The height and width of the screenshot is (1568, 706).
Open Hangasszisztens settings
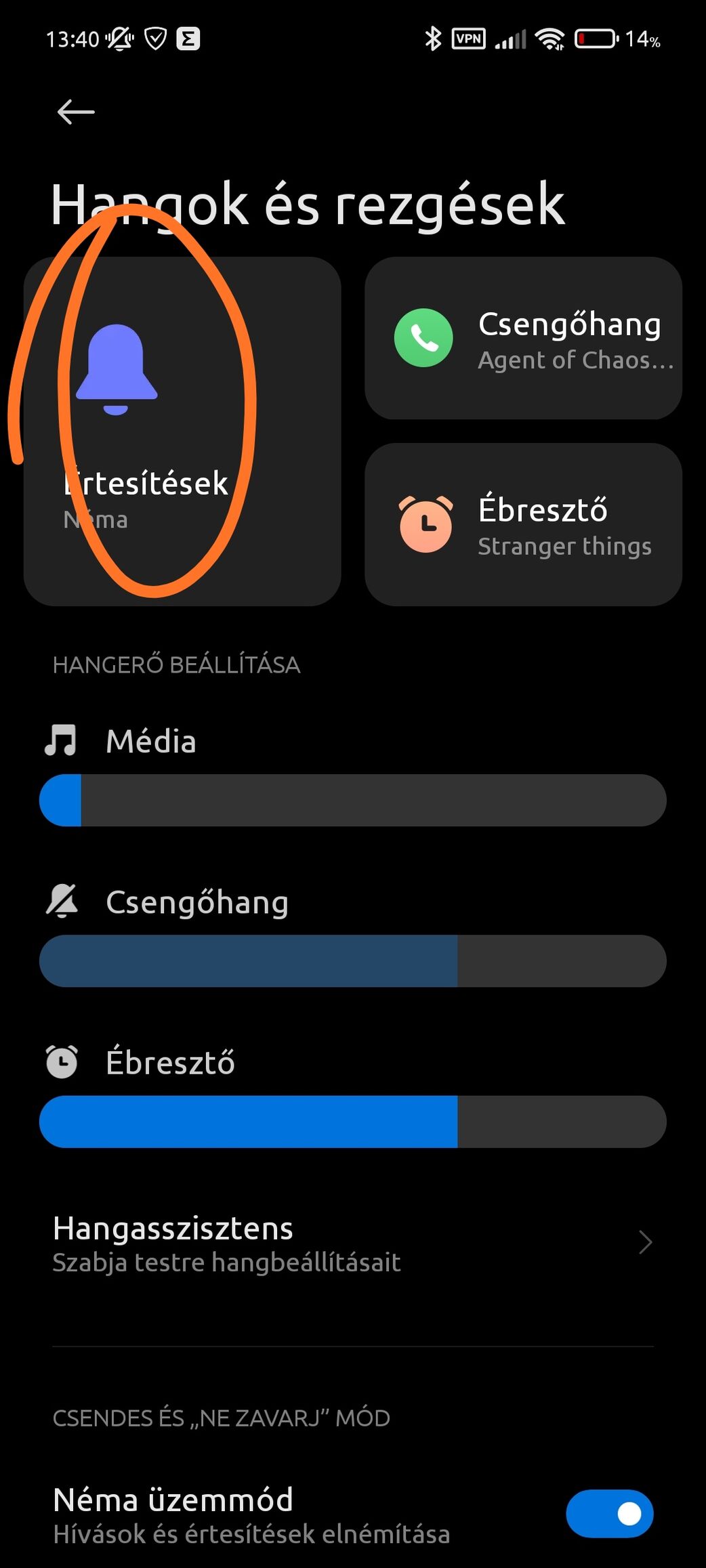point(352,1244)
